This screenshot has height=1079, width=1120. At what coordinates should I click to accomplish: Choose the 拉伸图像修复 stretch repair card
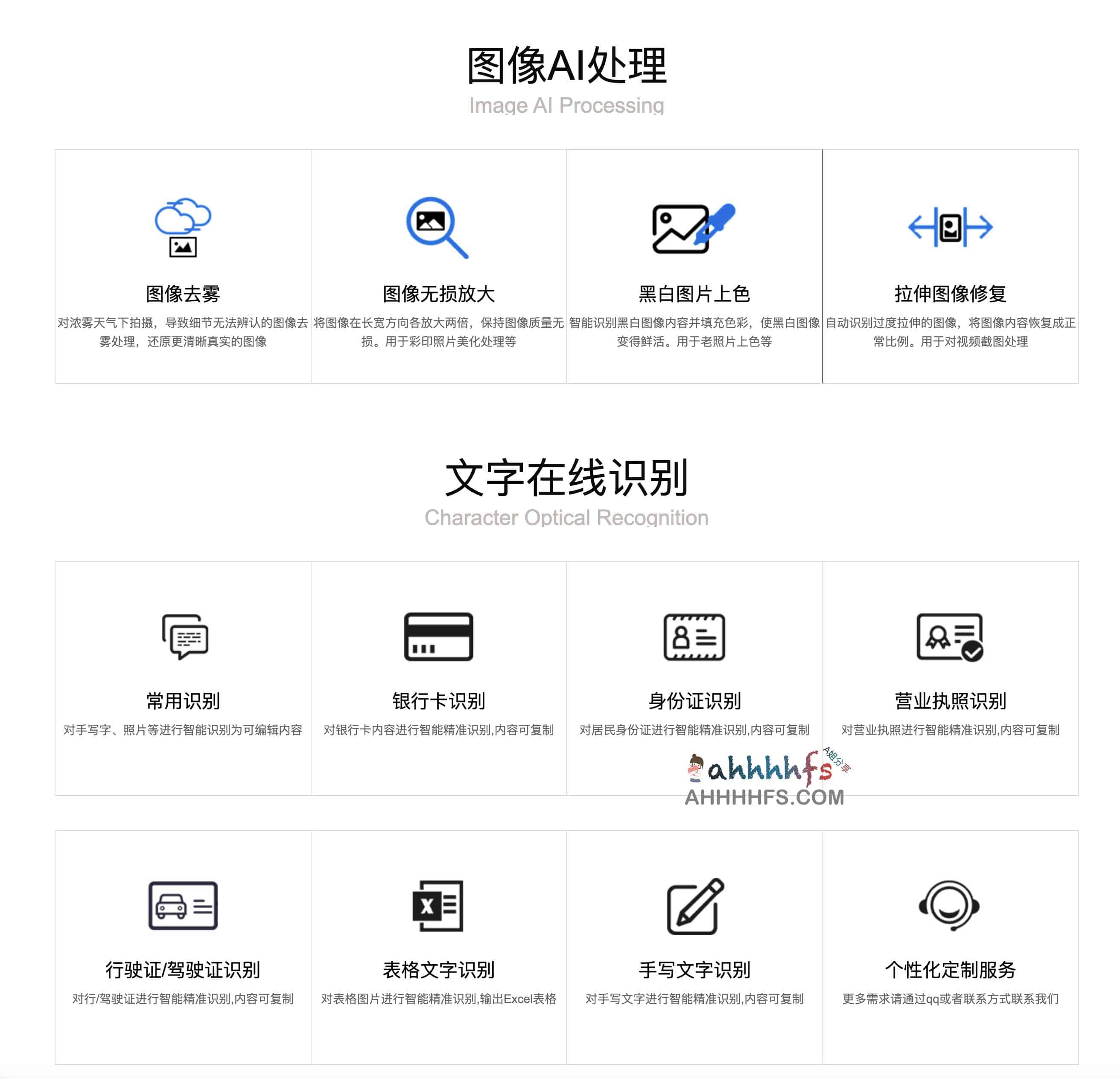950,266
